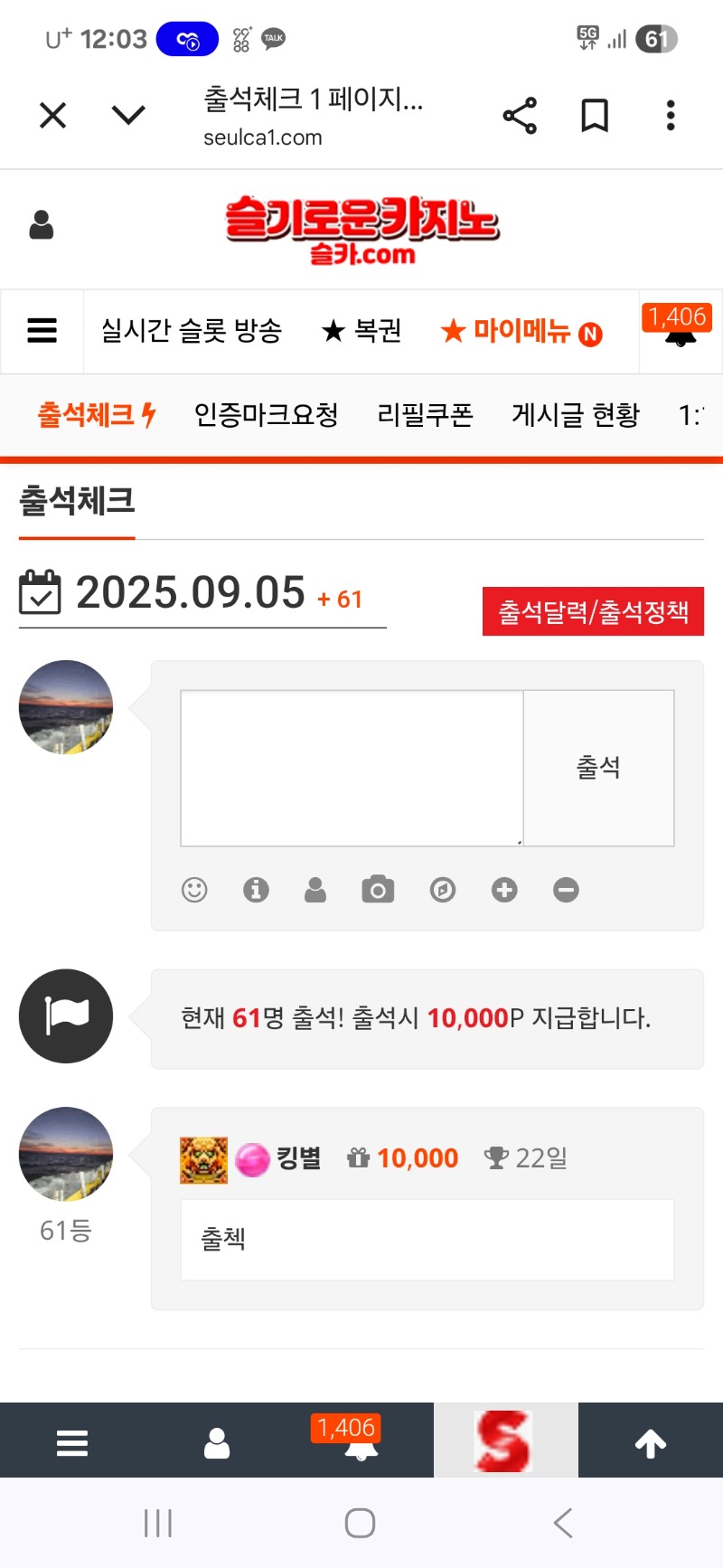Image resolution: width=723 pixels, height=1568 pixels.
Task: Switch to 인증마크요청 tab
Action: (267, 415)
